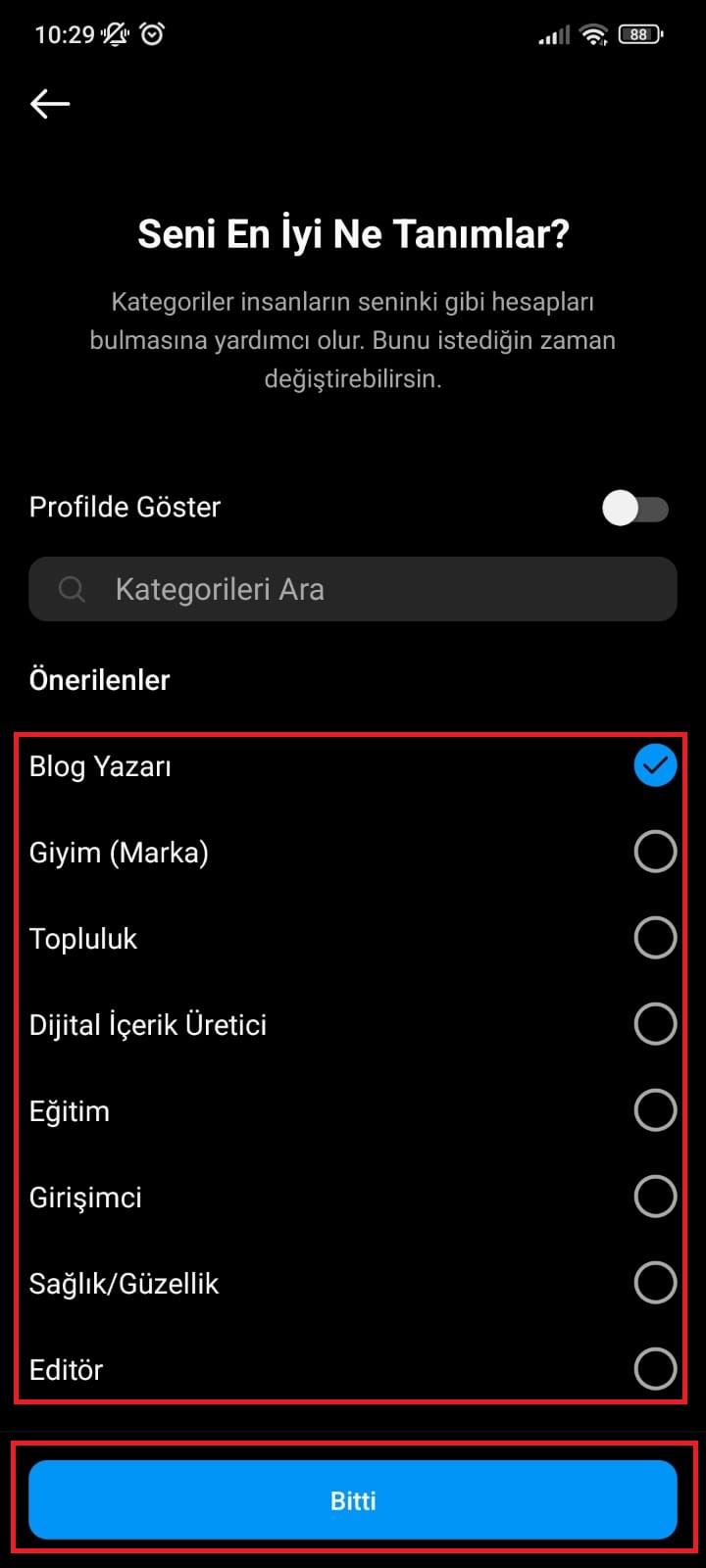
Task: Confirm with the Bitti button
Action: pyautogui.click(x=353, y=1499)
